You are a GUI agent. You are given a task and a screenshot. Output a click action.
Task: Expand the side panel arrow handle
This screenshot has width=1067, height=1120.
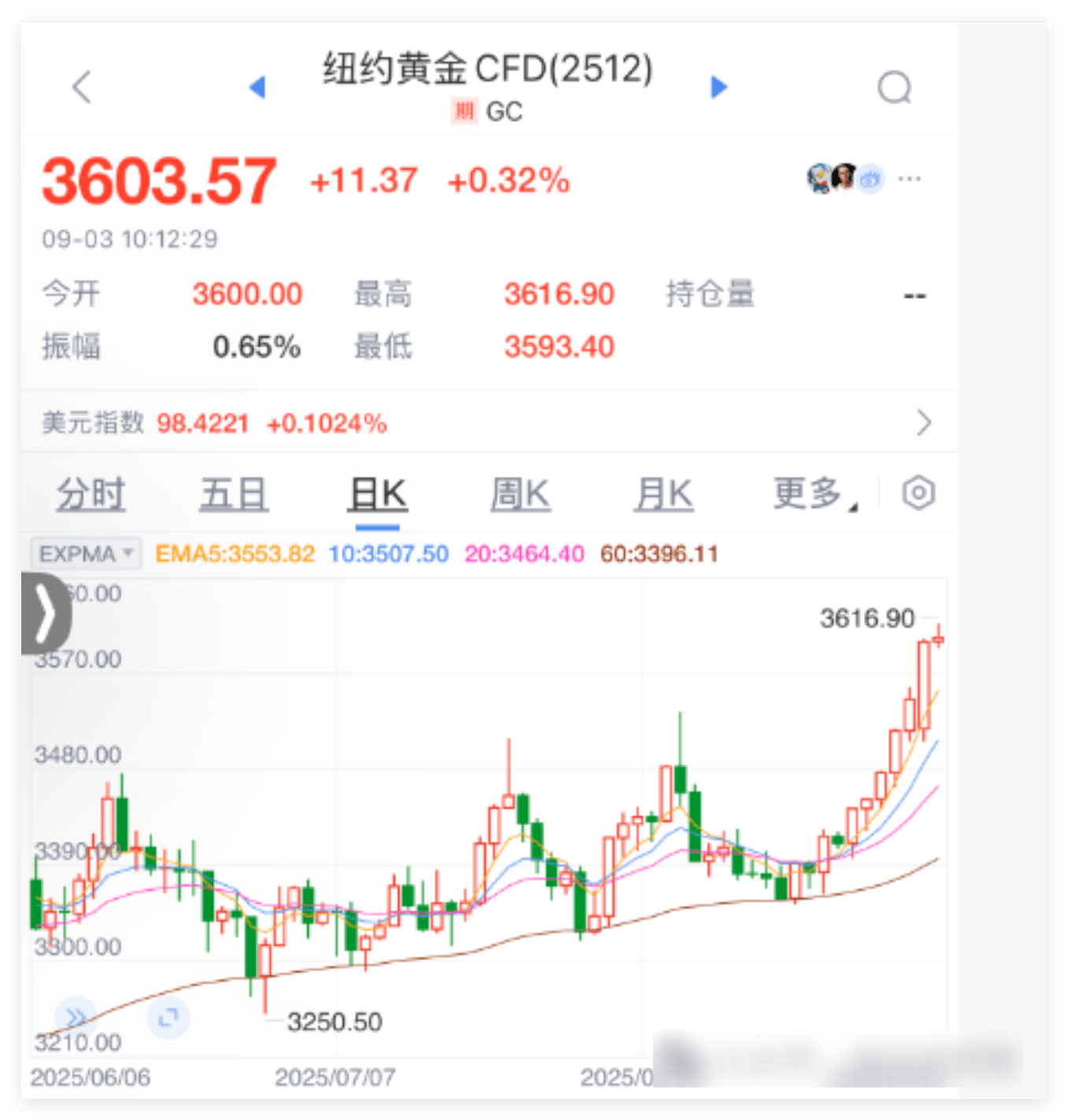tap(46, 613)
